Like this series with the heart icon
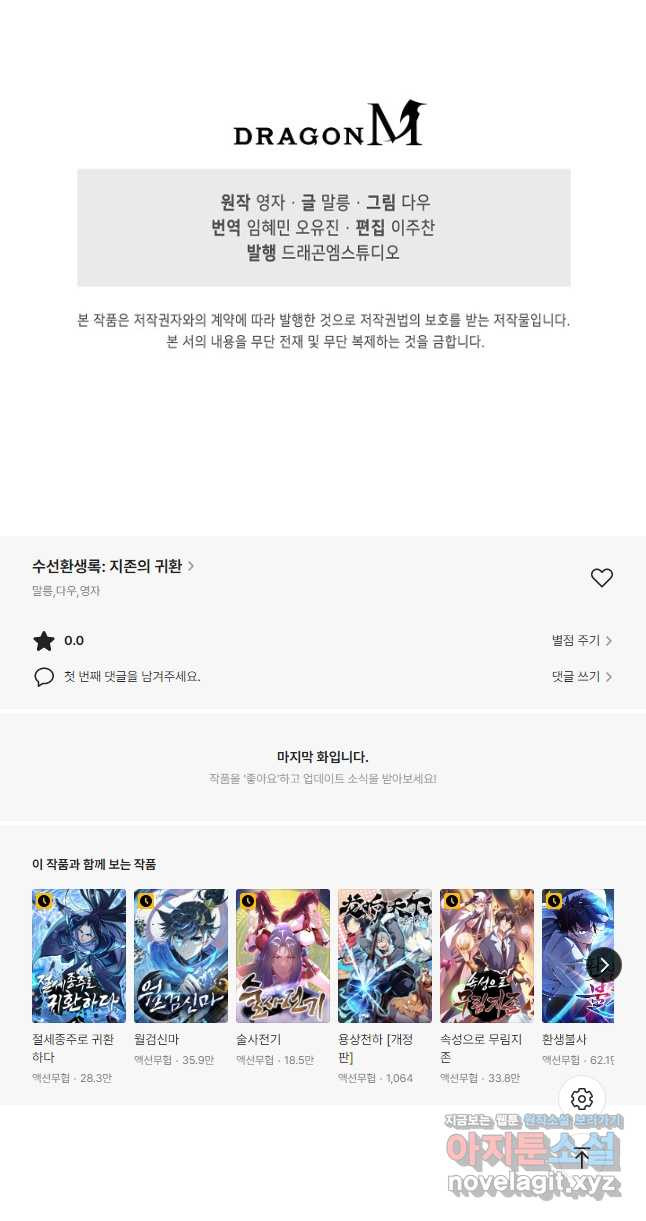The width and height of the screenshot is (646, 1221). 601,577
